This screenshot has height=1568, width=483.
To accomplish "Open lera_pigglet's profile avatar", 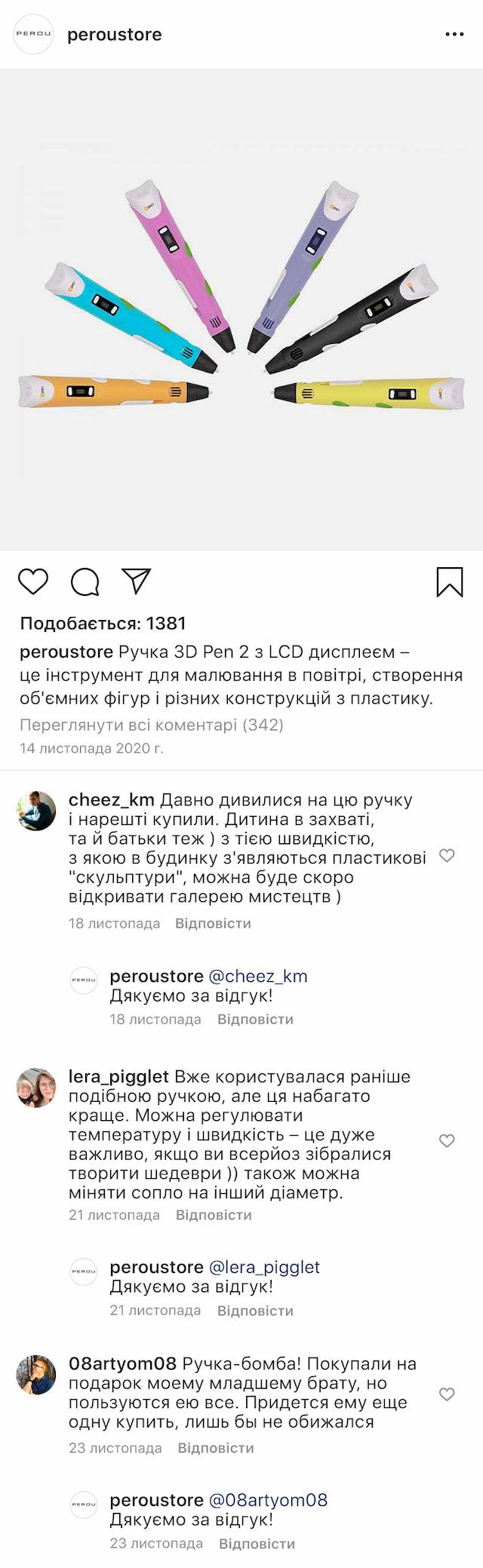I will tap(36, 1088).
